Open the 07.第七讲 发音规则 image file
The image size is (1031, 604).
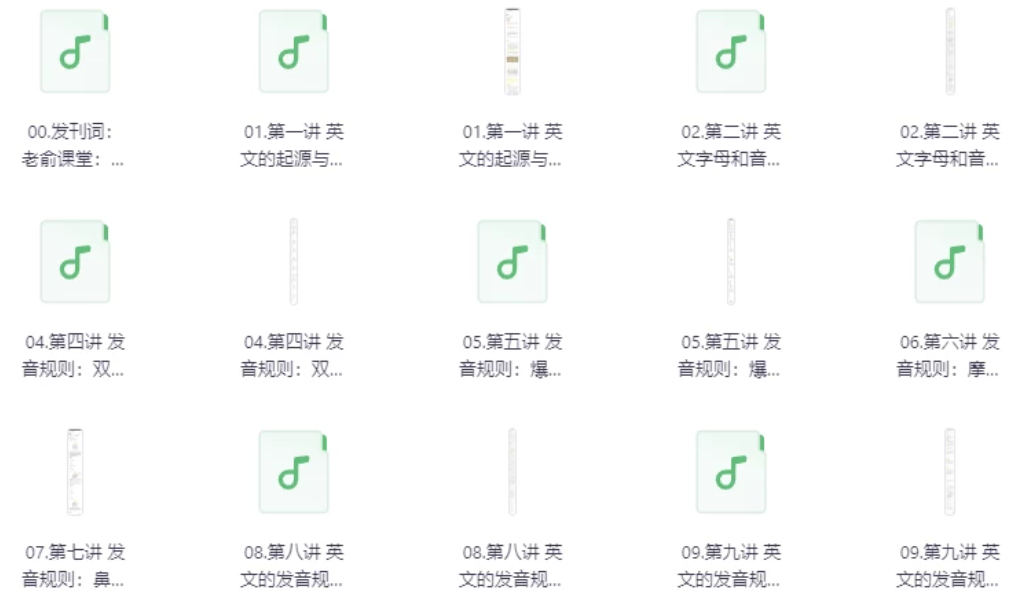[75, 472]
